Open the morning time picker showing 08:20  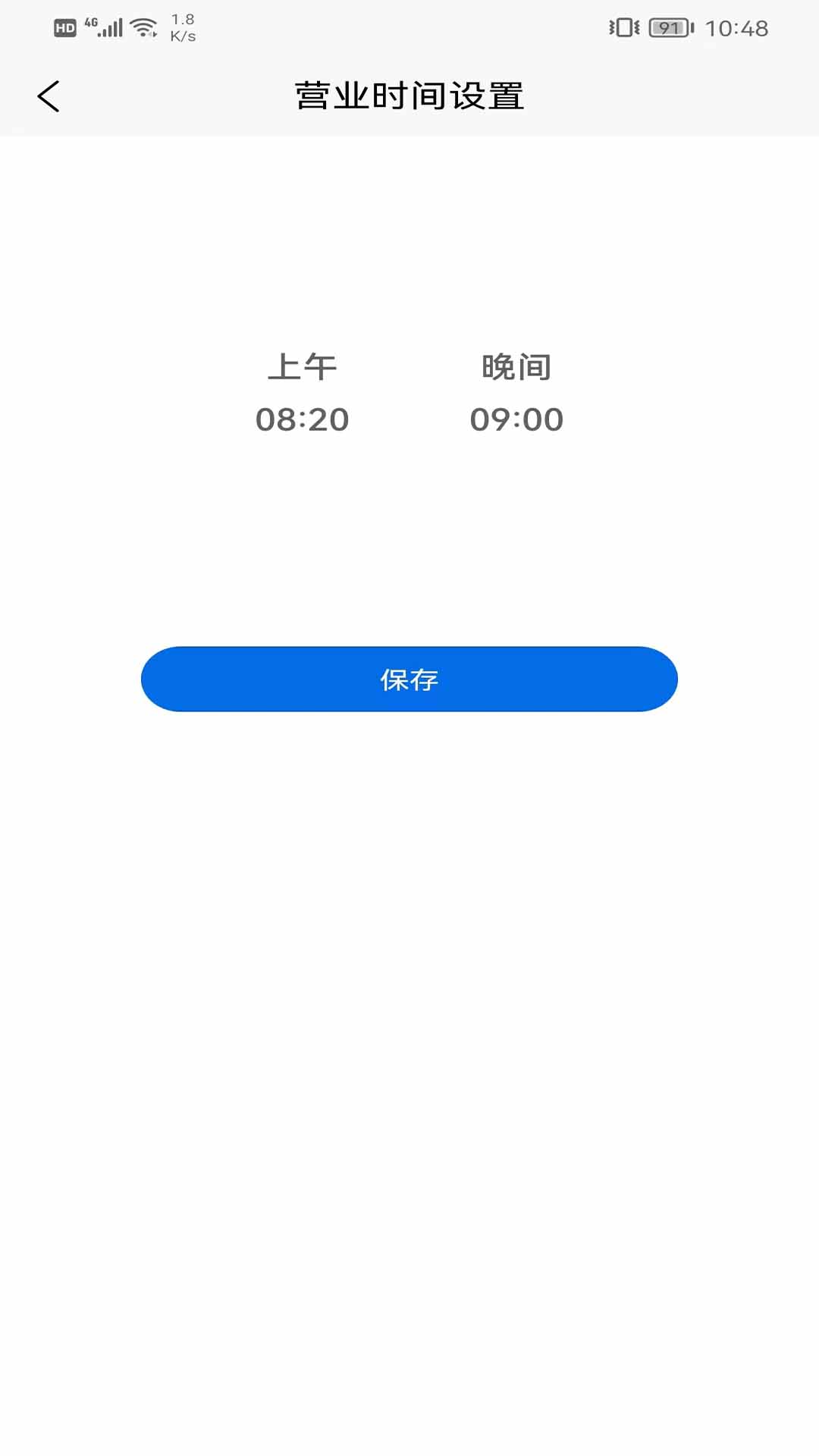pyautogui.click(x=303, y=419)
